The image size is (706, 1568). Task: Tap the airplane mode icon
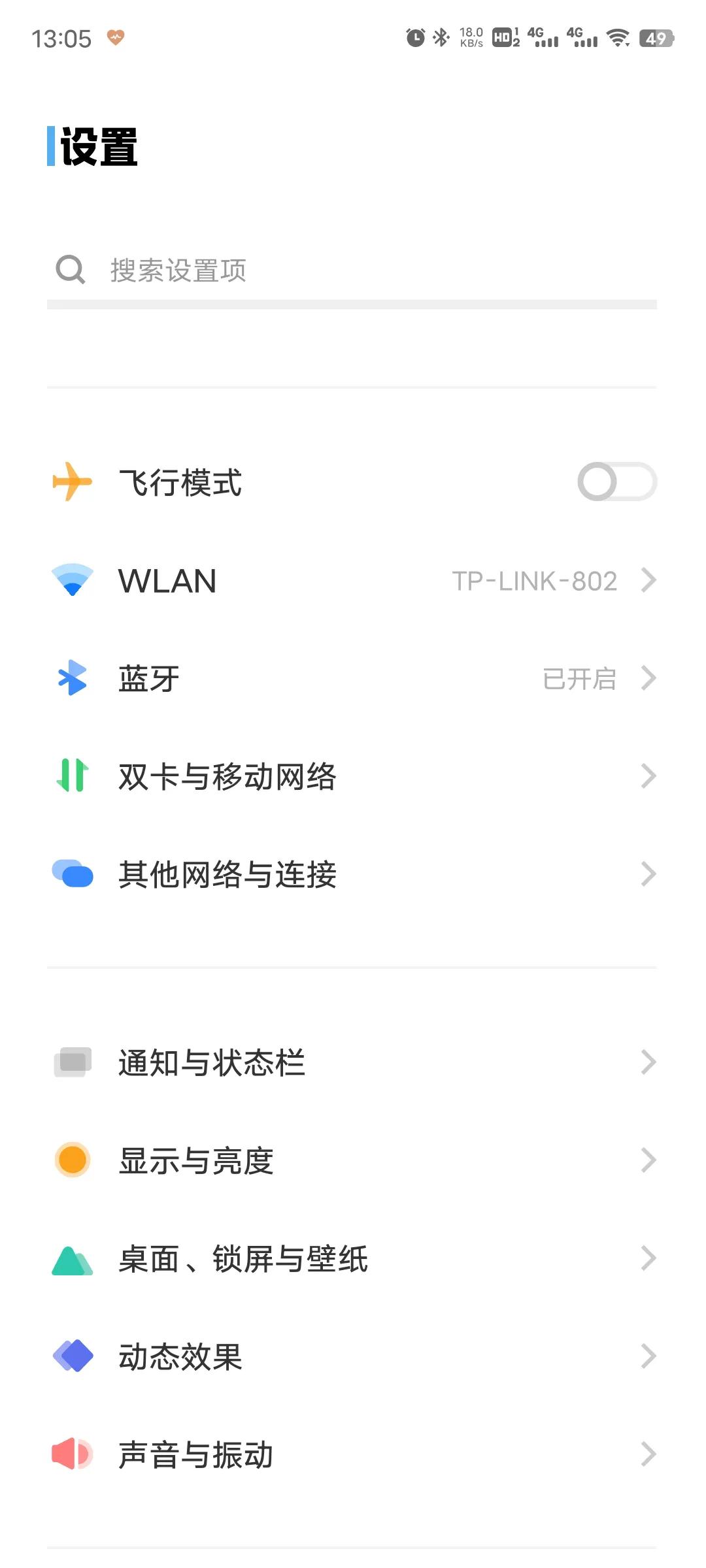pos(72,483)
